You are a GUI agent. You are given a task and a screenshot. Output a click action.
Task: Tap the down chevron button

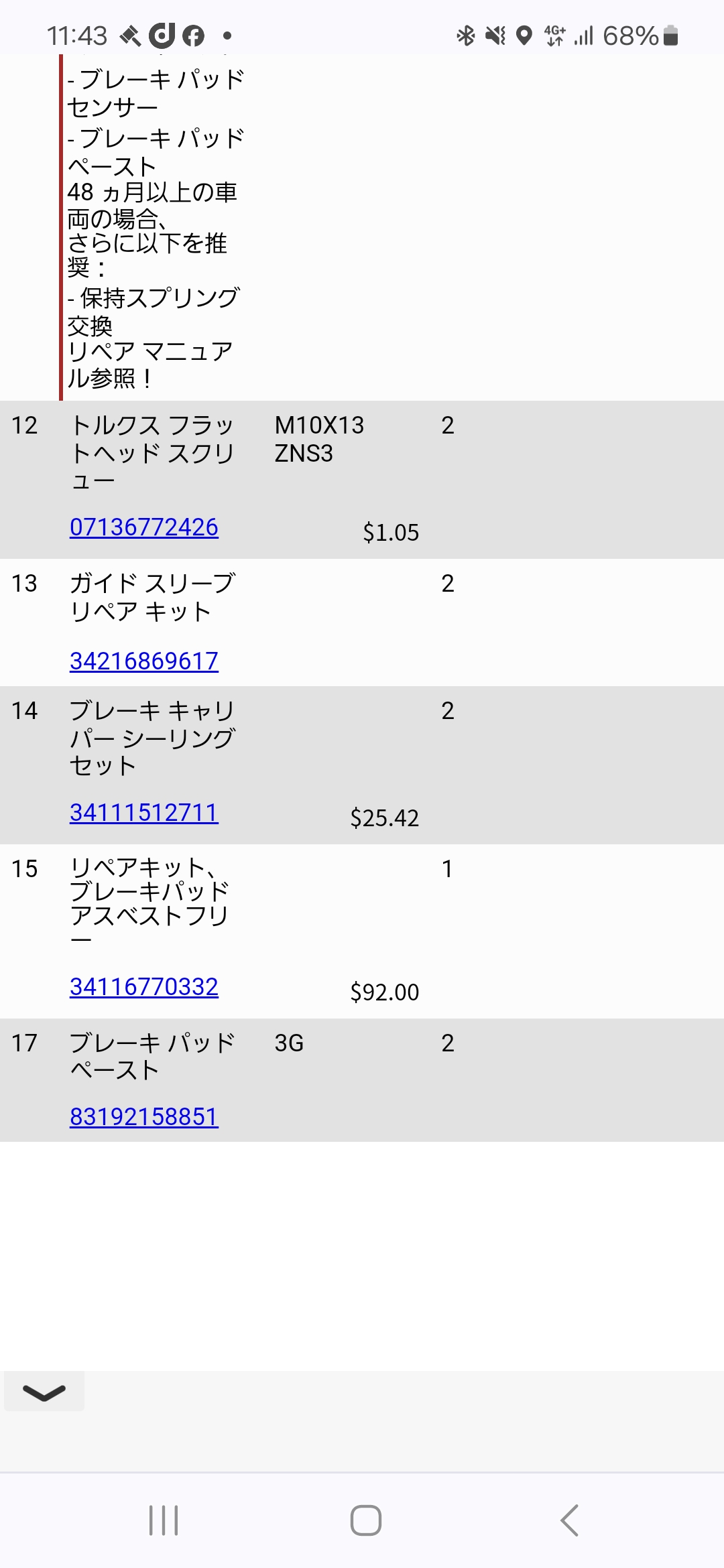click(x=44, y=1392)
